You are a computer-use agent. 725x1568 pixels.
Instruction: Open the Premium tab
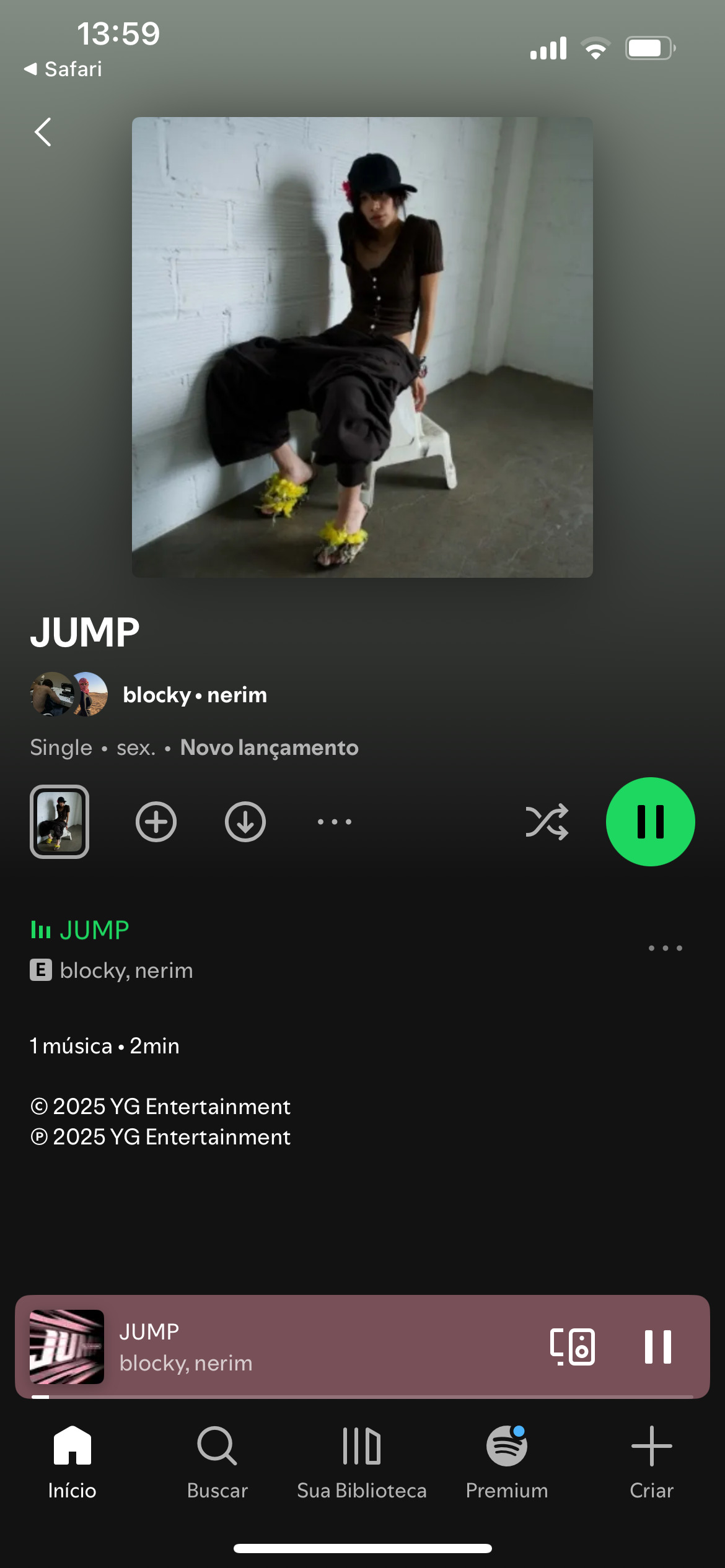tap(507, 1462)
